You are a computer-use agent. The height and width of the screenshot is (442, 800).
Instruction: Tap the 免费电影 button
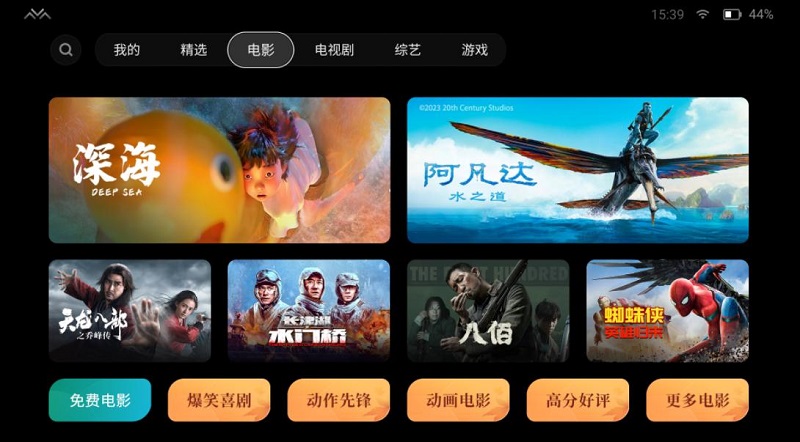point(100,400)
